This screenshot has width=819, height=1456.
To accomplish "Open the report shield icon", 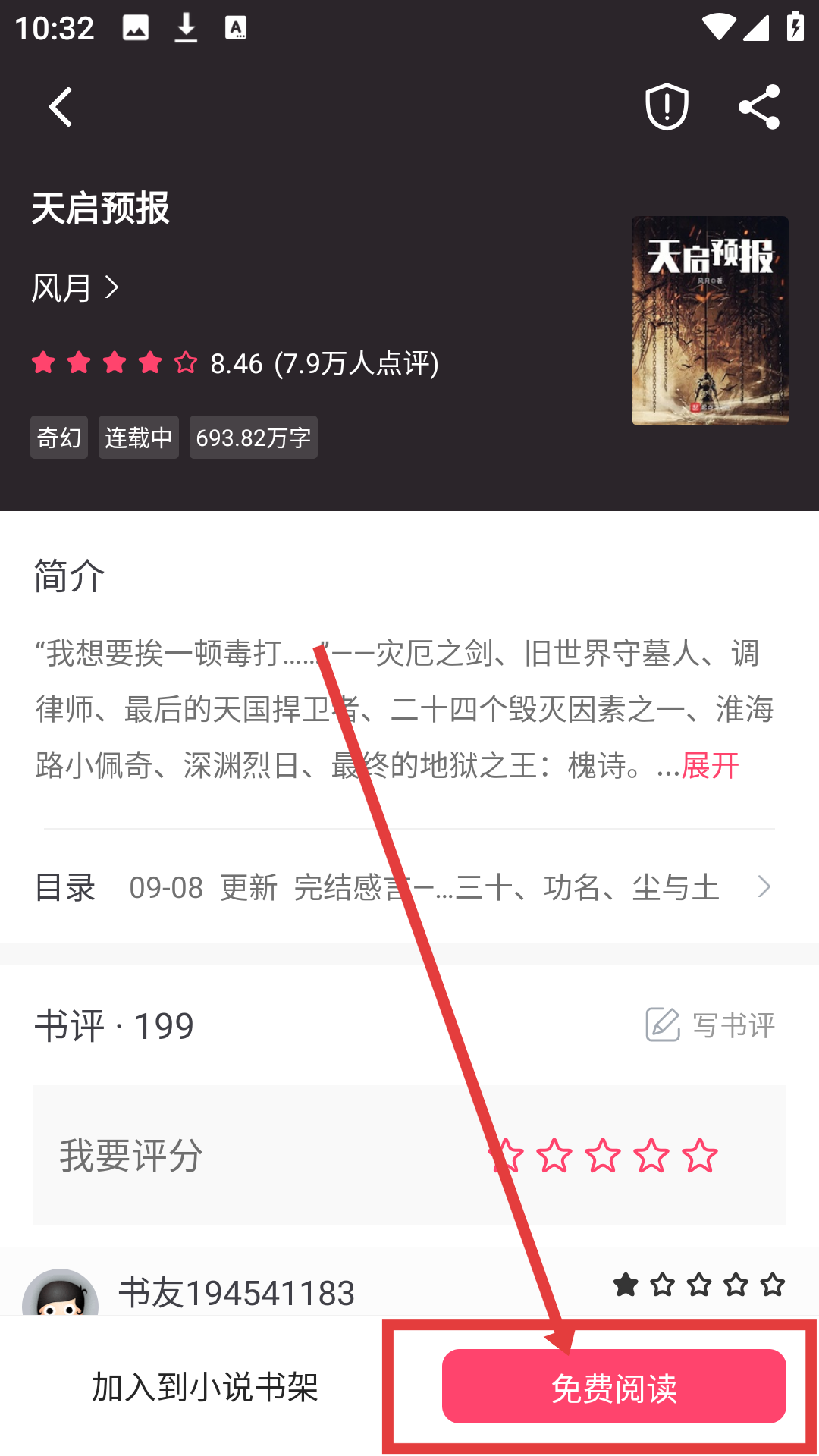I will [x=667, y=107].
